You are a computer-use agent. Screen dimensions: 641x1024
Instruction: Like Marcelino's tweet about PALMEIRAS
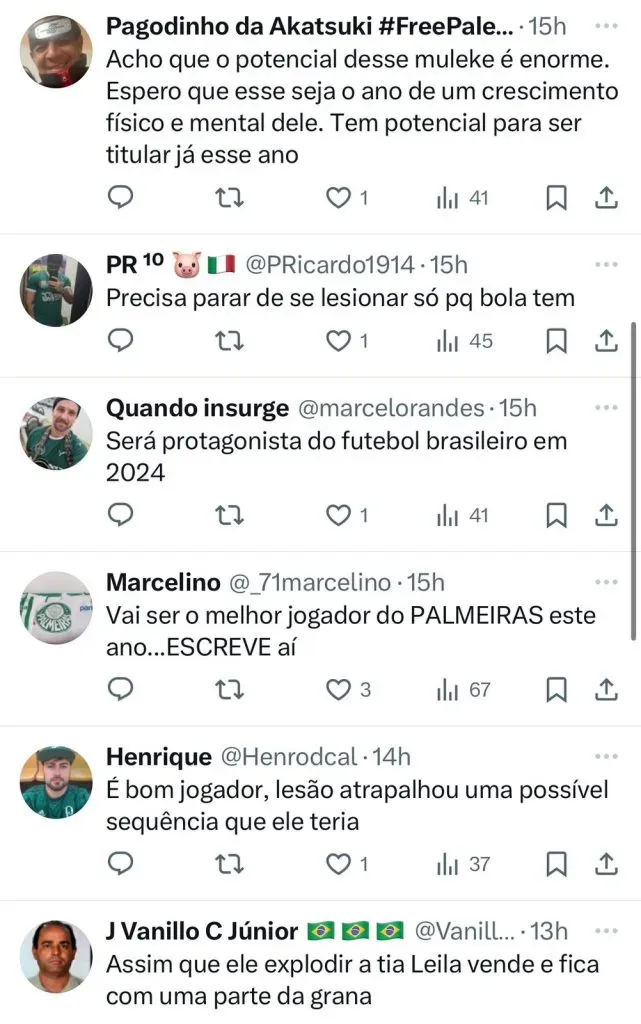click(x=339, y=689)
